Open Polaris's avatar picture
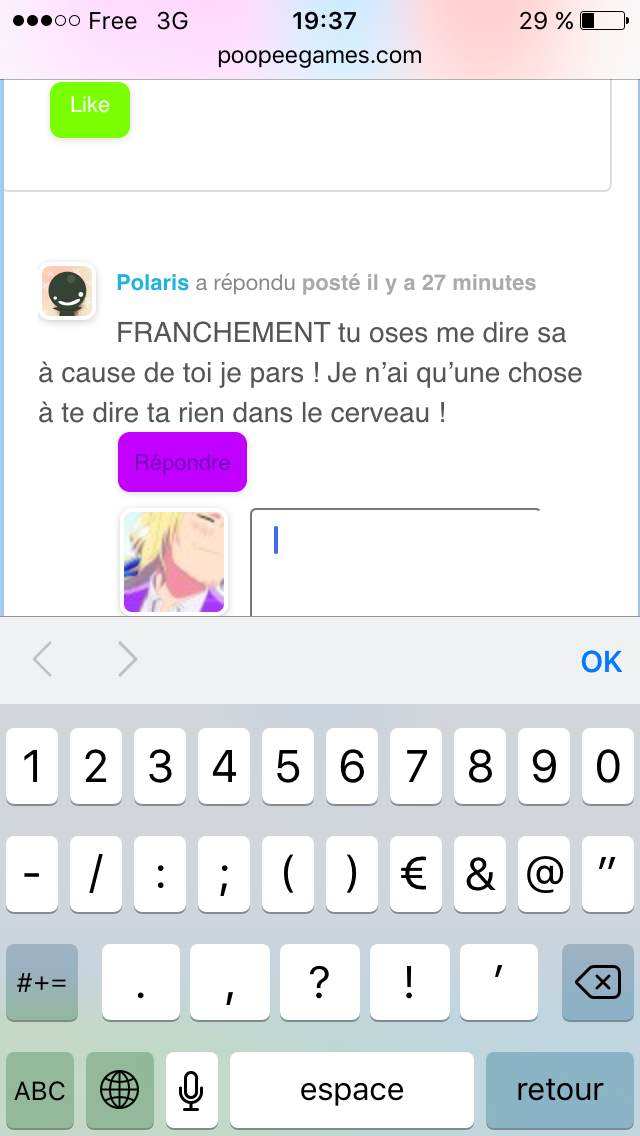Viewport: 640px width, 1136px height. click(x=67, y=291)
